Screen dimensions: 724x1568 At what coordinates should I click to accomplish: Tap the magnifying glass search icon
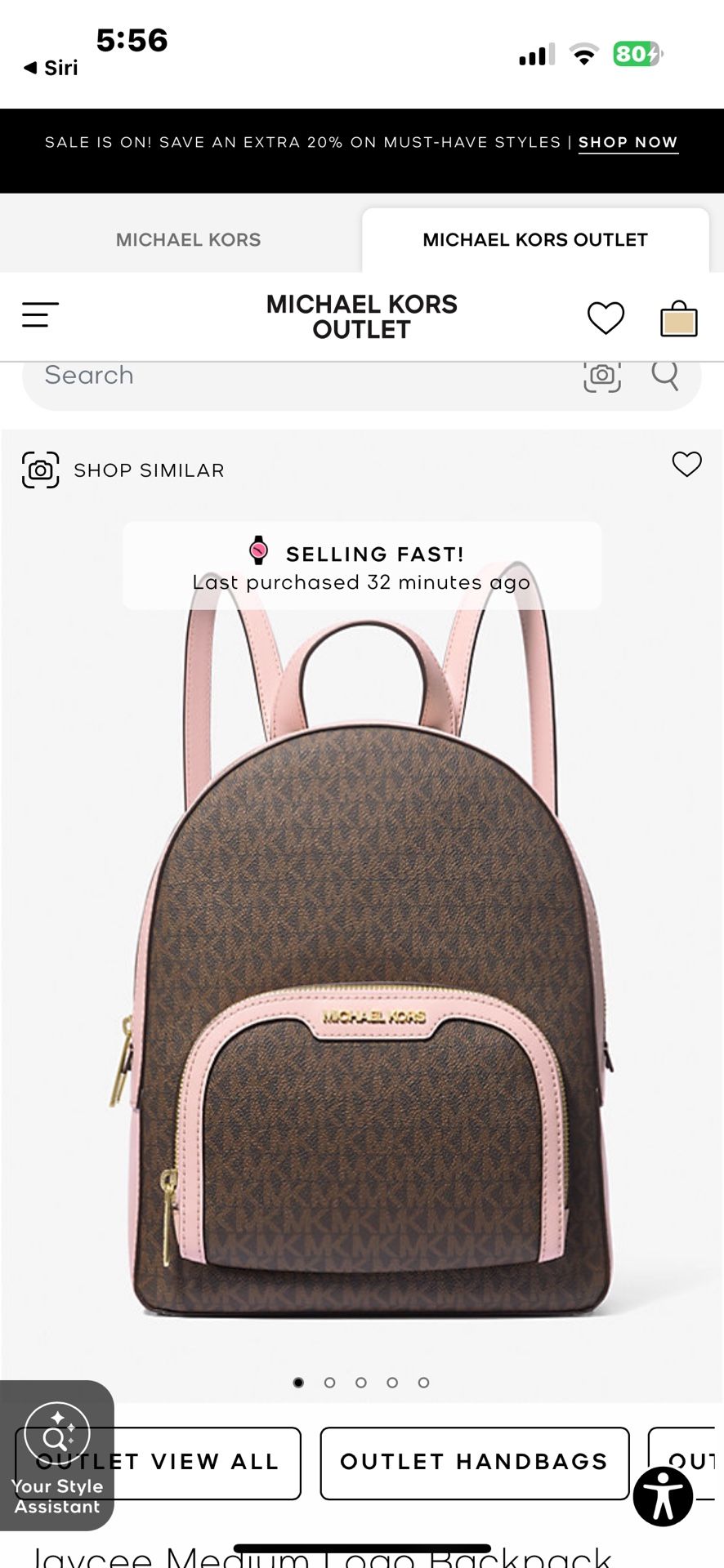coord(665,375)
